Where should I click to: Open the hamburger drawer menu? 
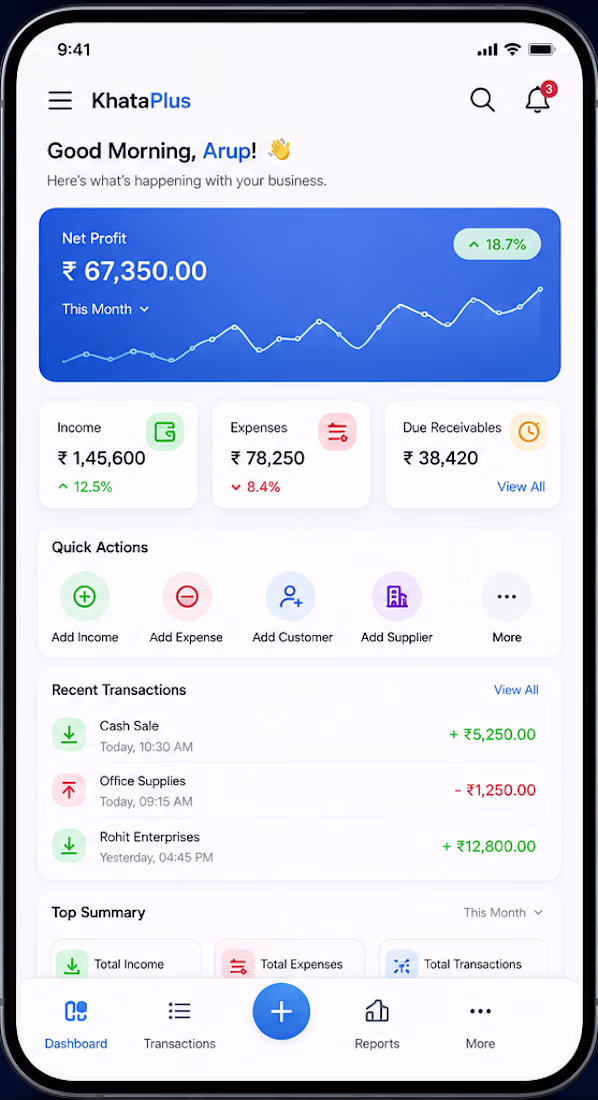pos(60,100)
